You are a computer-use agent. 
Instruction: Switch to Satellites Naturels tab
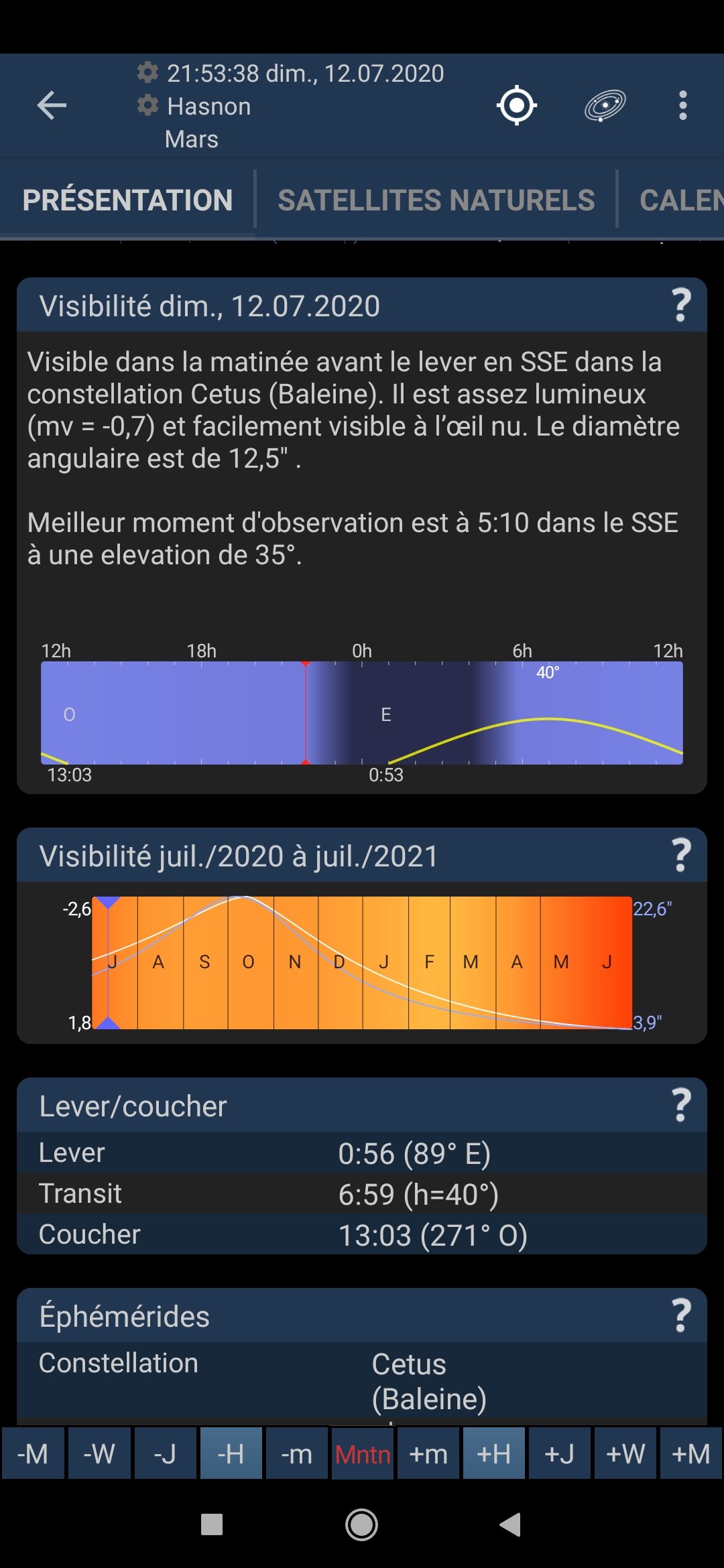(436, 200)
